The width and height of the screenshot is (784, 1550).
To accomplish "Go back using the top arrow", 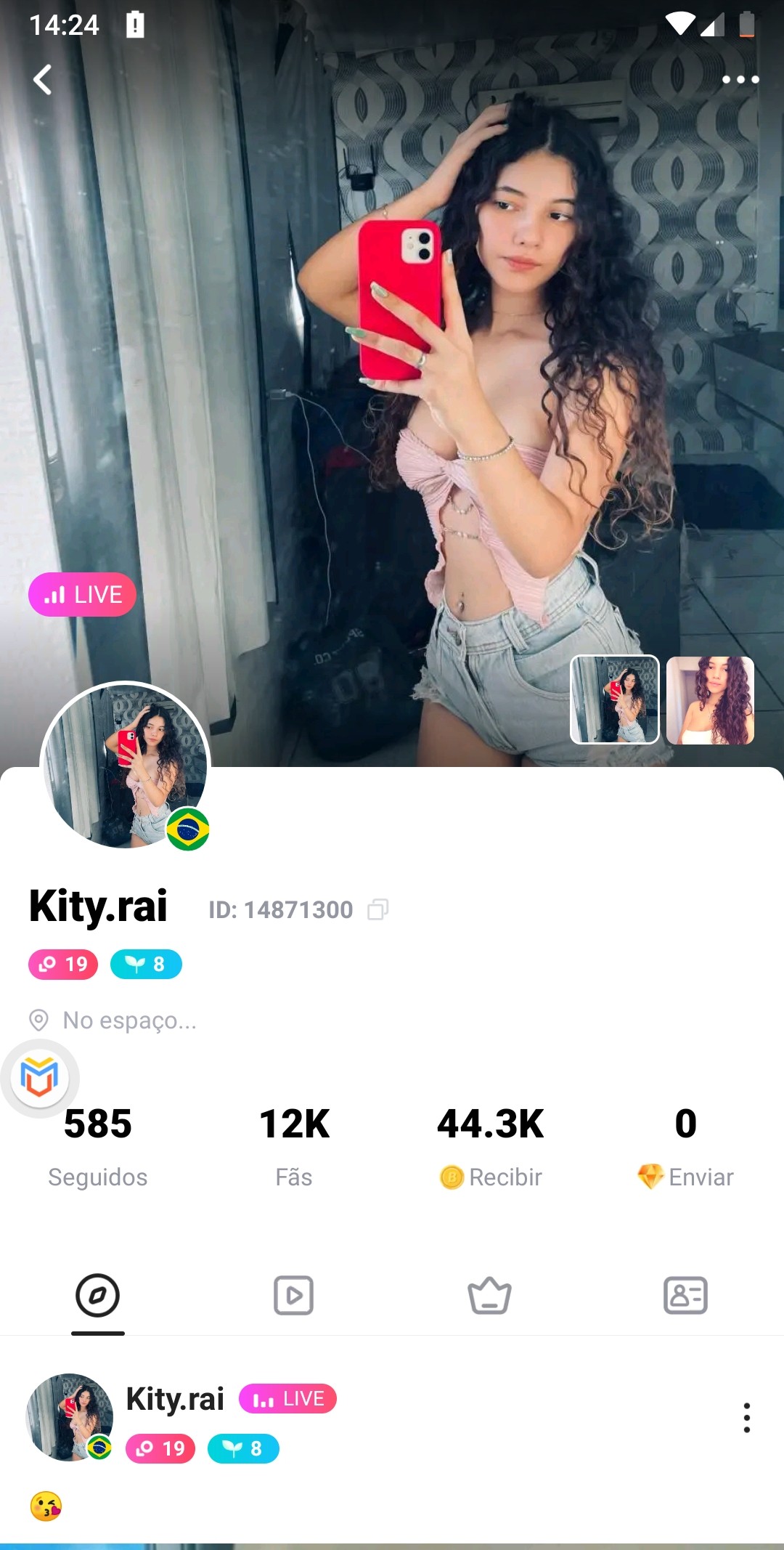I will pos(43,80).
